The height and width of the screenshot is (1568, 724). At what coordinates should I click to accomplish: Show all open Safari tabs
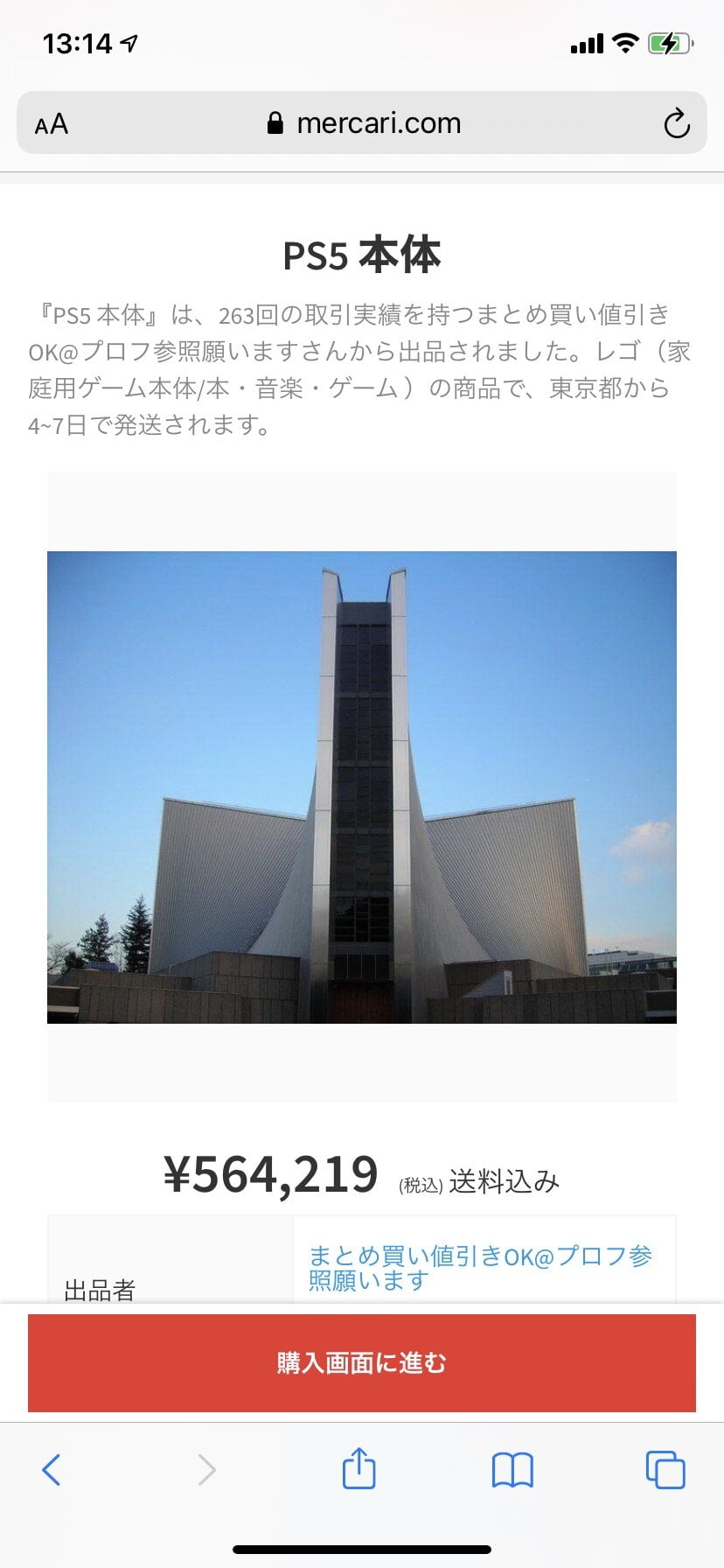[x=665, y=1470]
